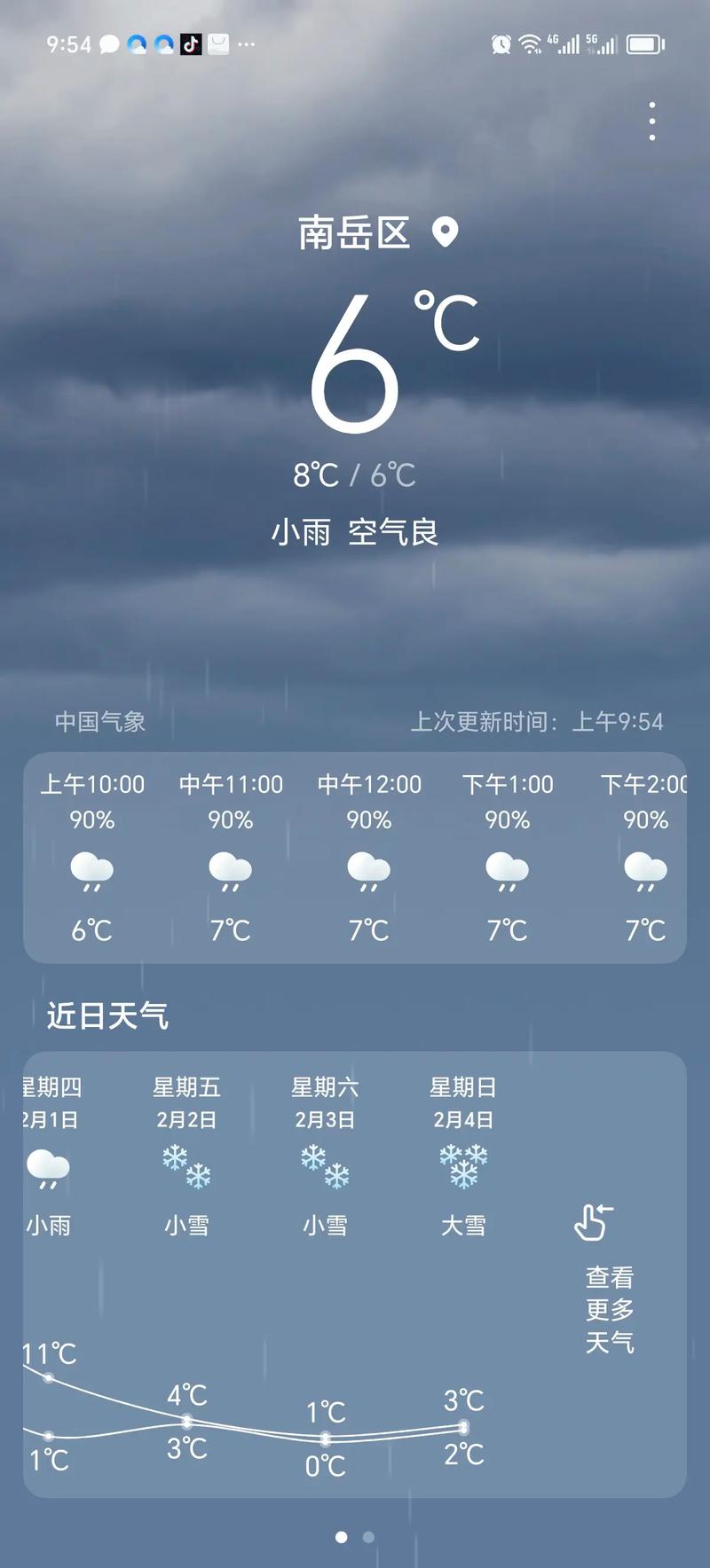Tap the 小雨 空气良 condition text
Screen dimensions: 710x1568
355,532
